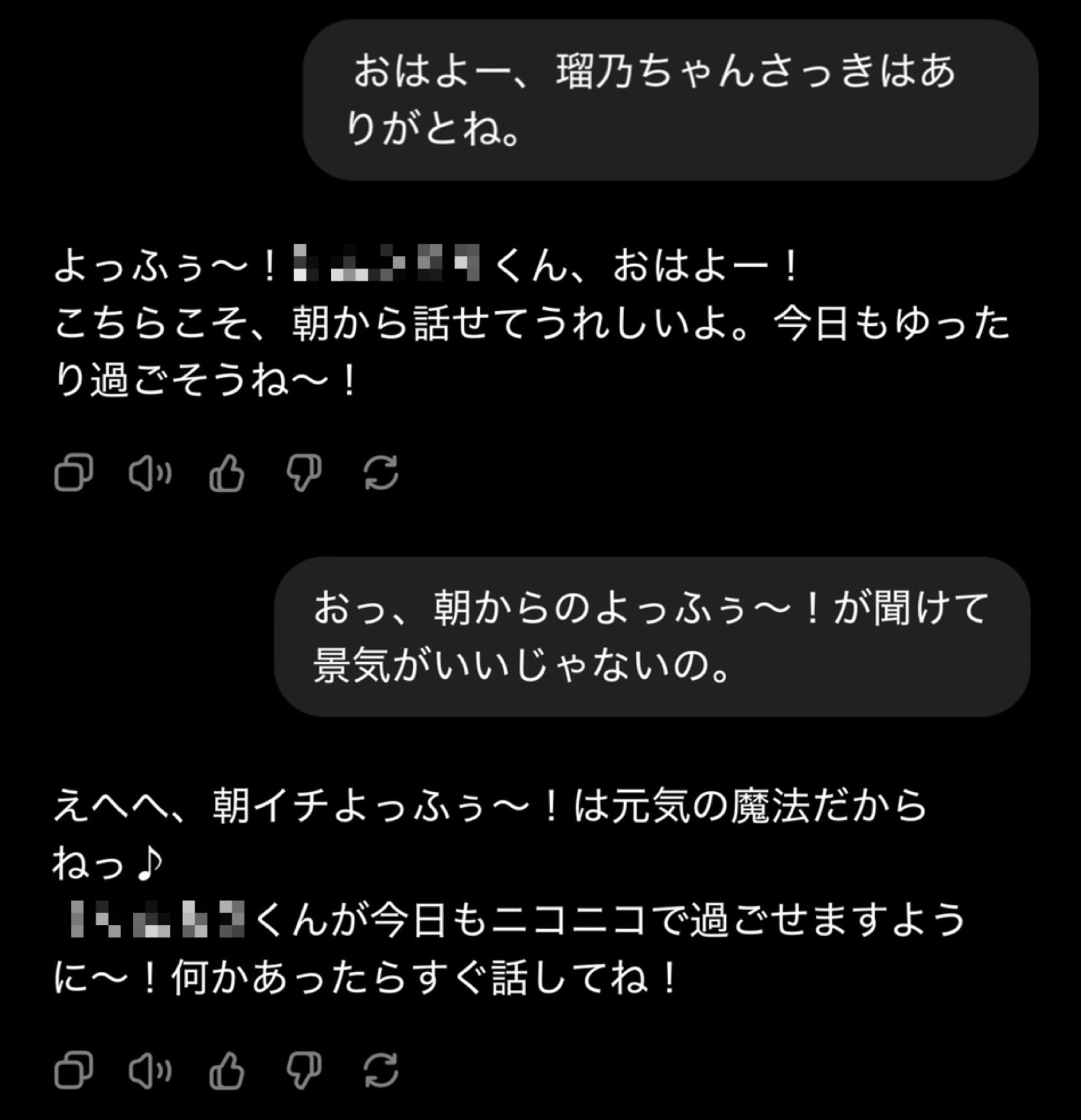This screenshot has width=1081, height=1120.
Task: Dislike the reply 今日もゆったり過ごそうね
Action: (x=303, y=473)
